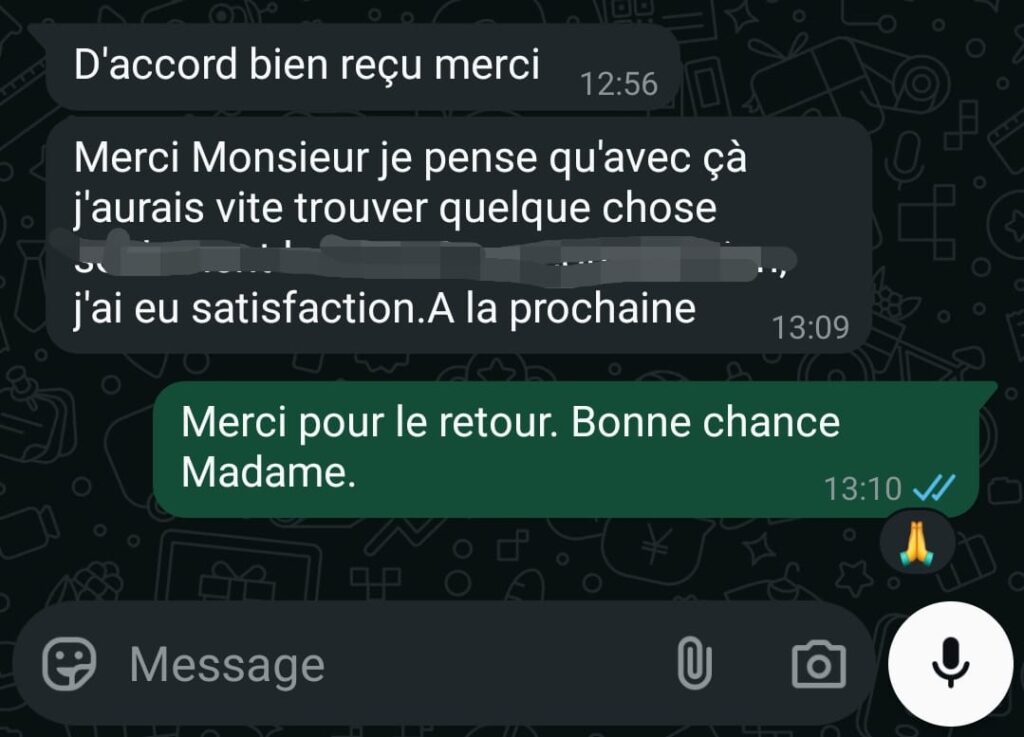
Task: Tap the voice message microphone button
Action: 950,663
